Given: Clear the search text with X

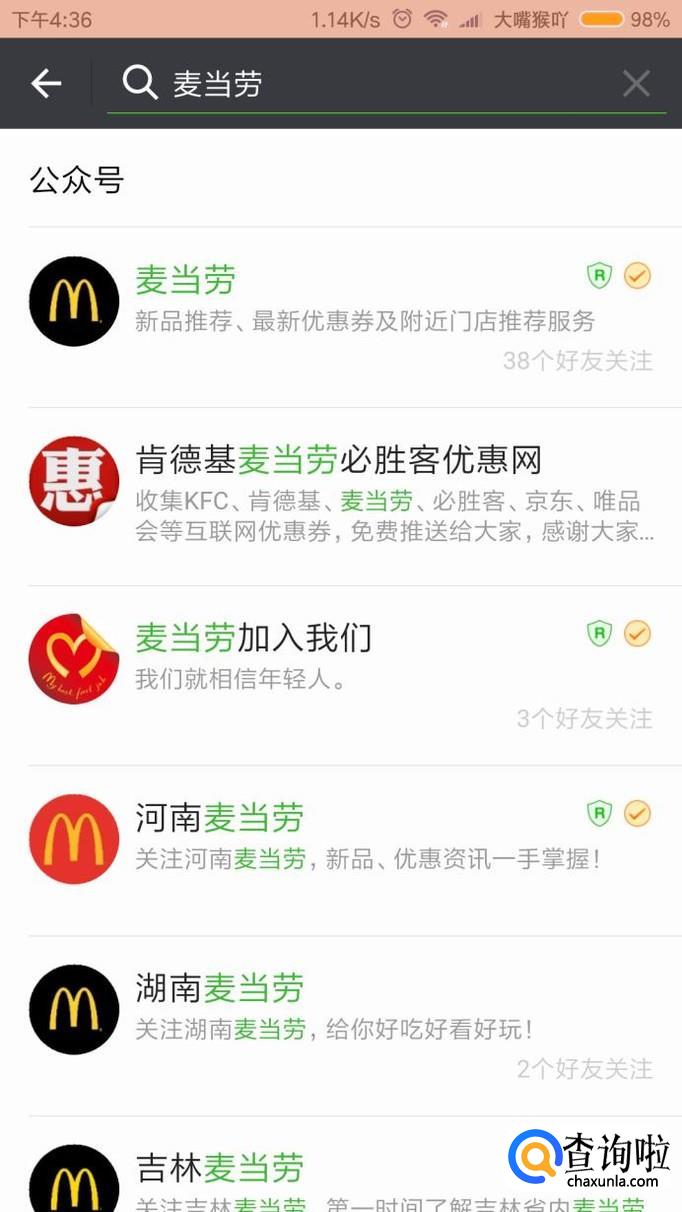Looking at the screenshot, I should [x=636, y=84].
